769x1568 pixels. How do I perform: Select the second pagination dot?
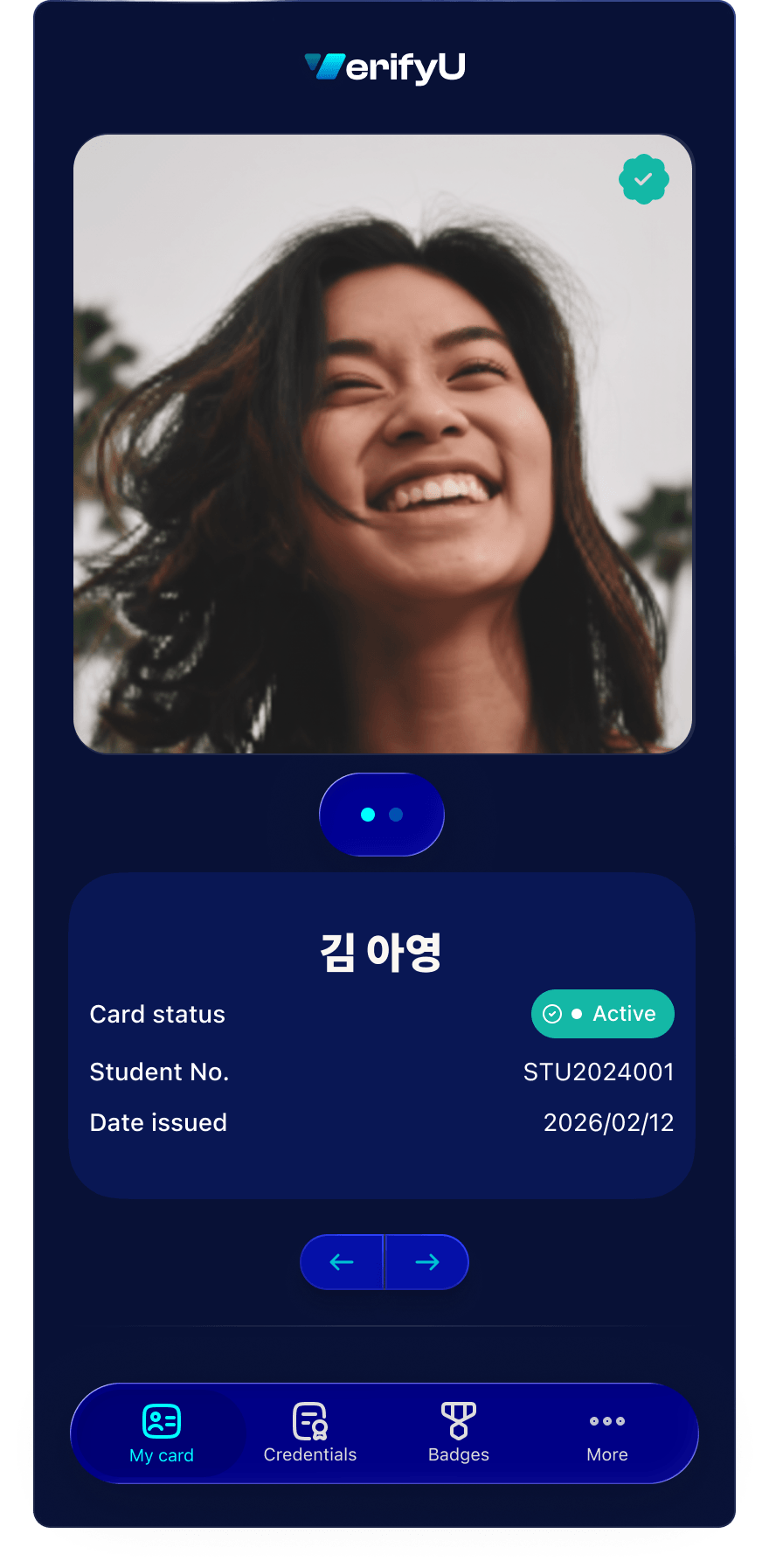coord(396,815)
